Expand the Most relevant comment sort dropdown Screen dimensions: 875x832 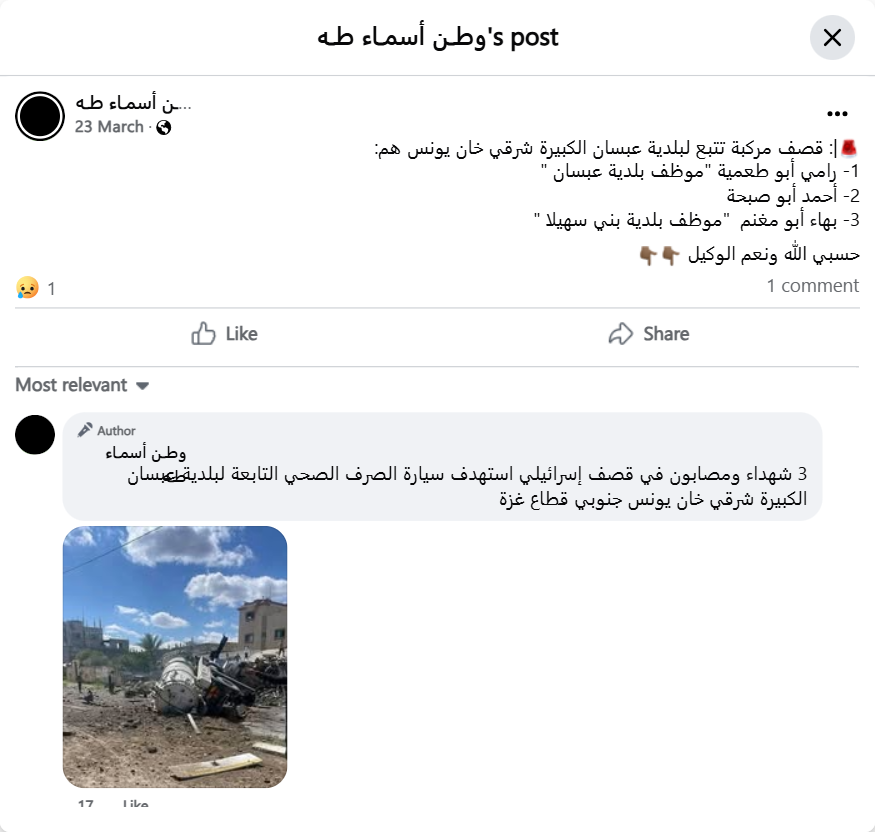coord(82,385)
